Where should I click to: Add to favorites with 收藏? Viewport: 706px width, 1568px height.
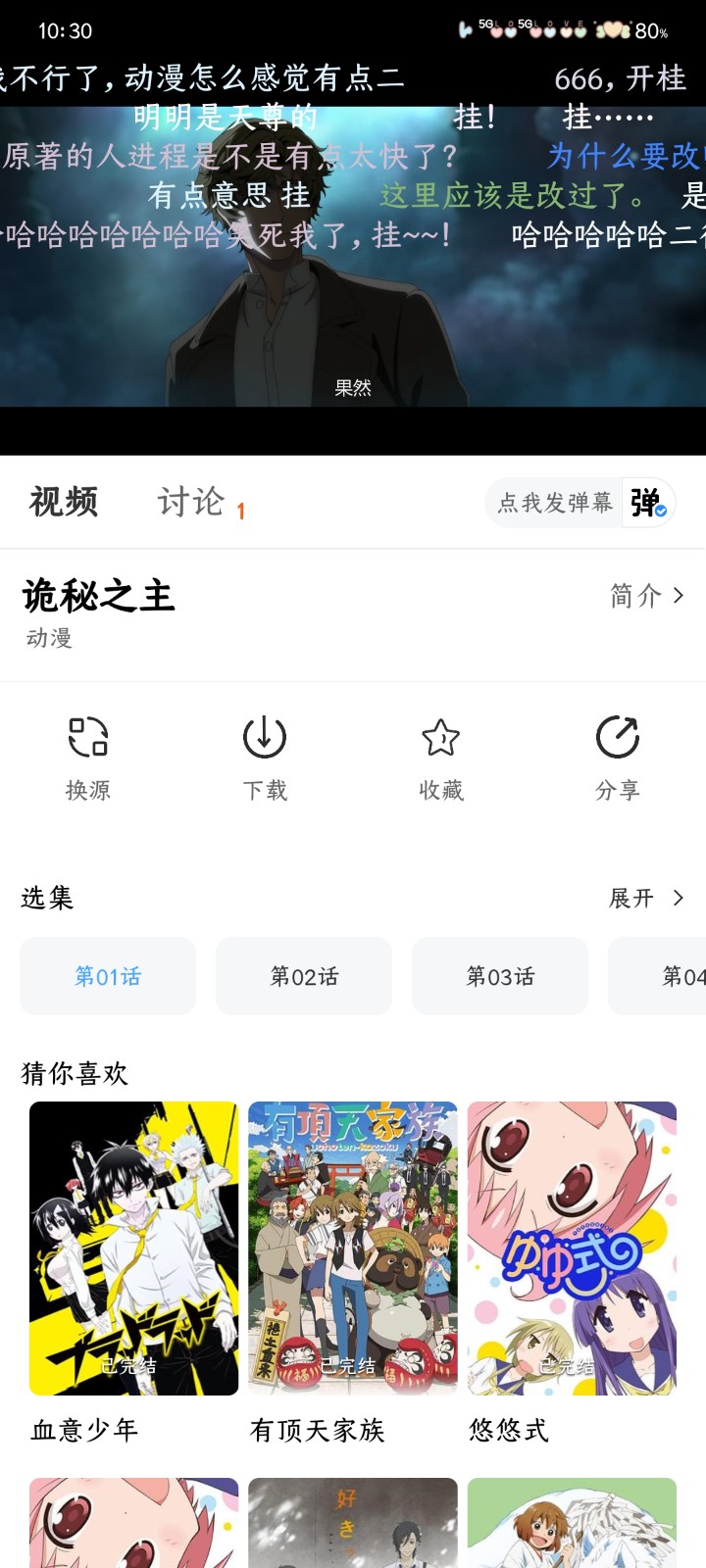[x=441, y=758]
